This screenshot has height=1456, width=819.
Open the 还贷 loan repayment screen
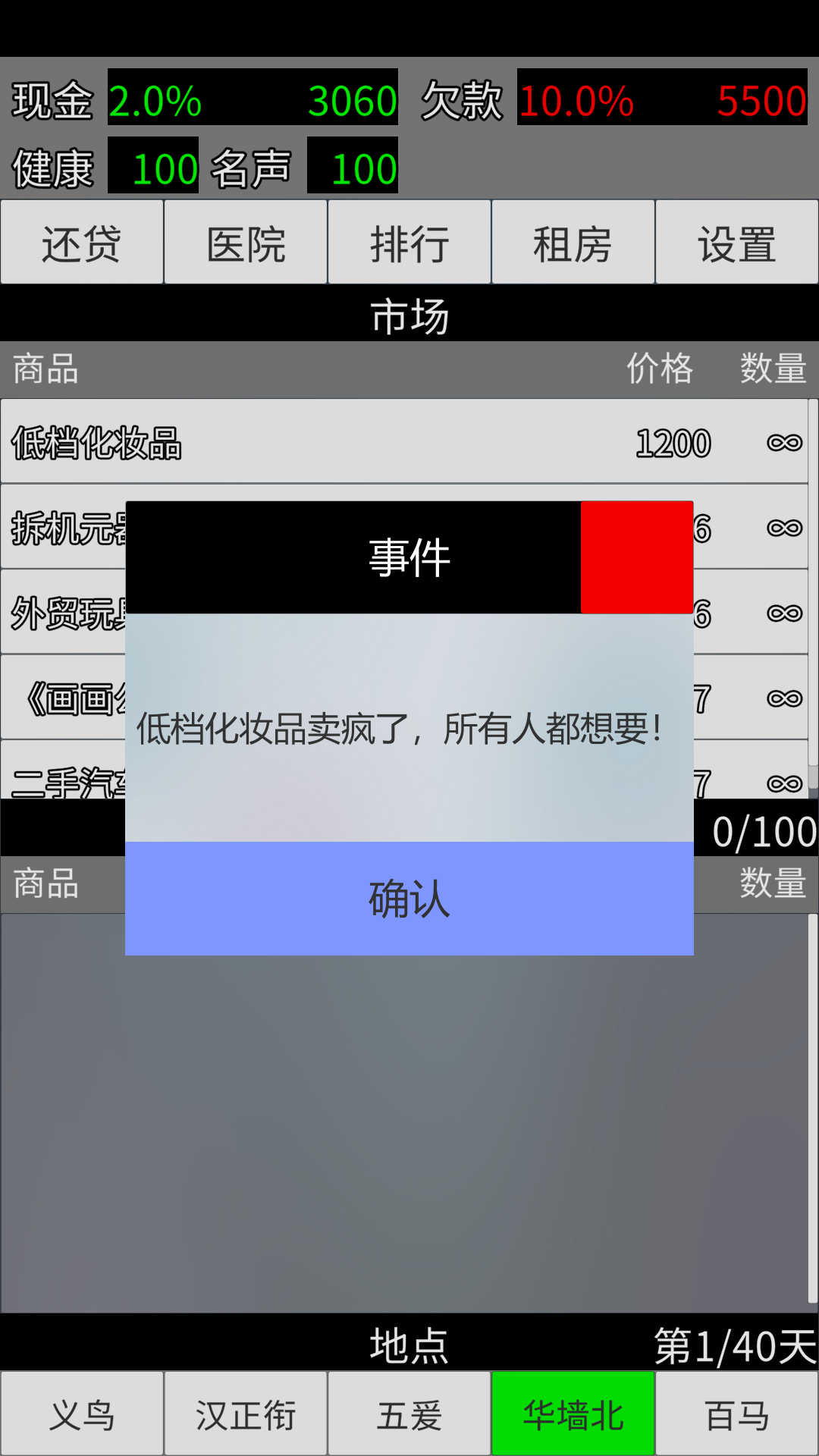coord(81,242)
